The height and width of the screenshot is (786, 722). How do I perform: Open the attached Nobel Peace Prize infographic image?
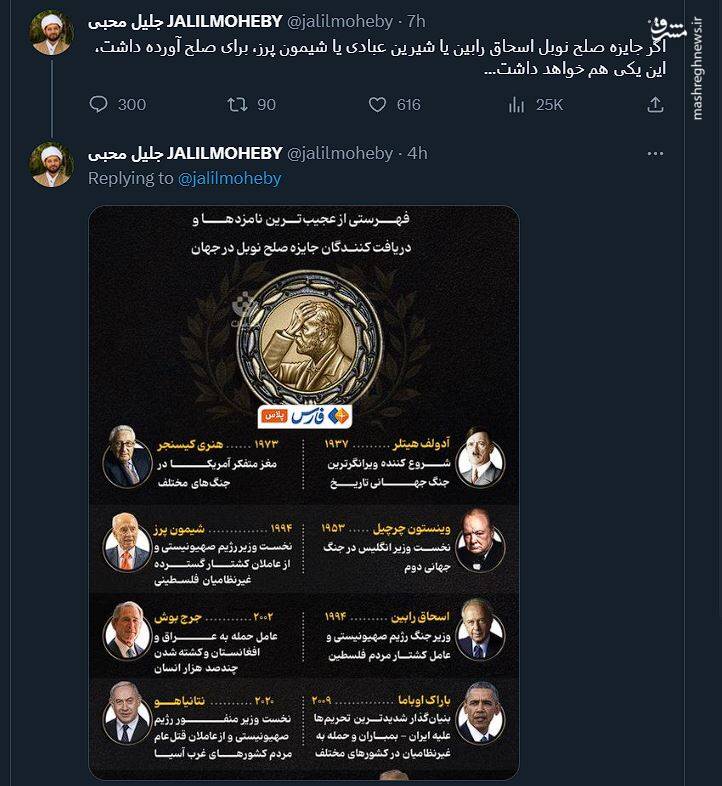click(x=304, y=492)
